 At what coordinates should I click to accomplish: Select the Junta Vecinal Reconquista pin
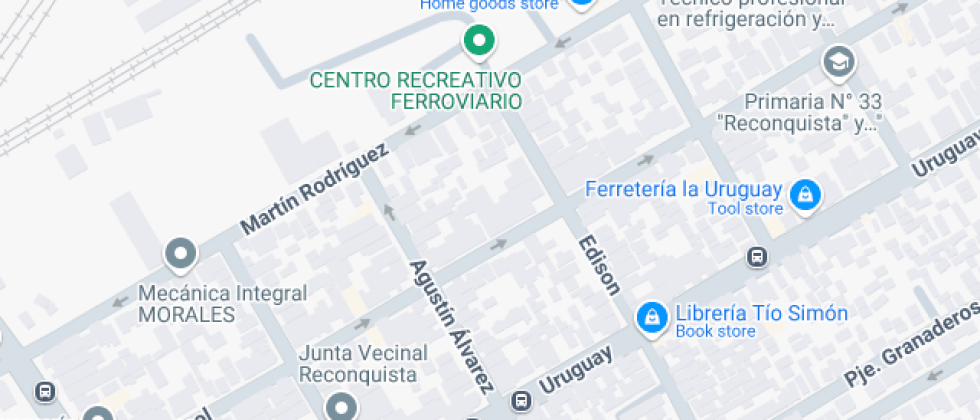click(x=342, y=406)
